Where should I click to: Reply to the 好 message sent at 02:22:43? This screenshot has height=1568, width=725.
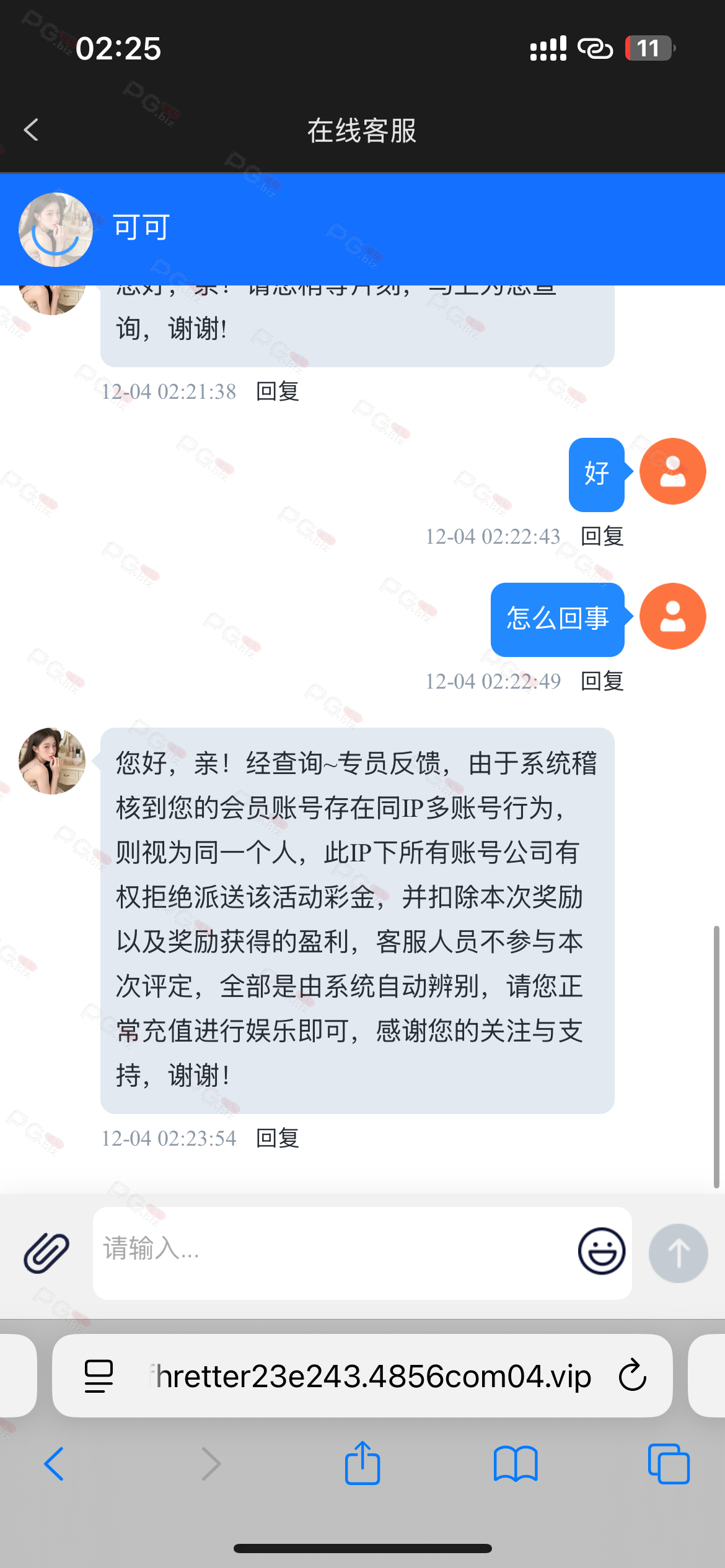[602, 536]
